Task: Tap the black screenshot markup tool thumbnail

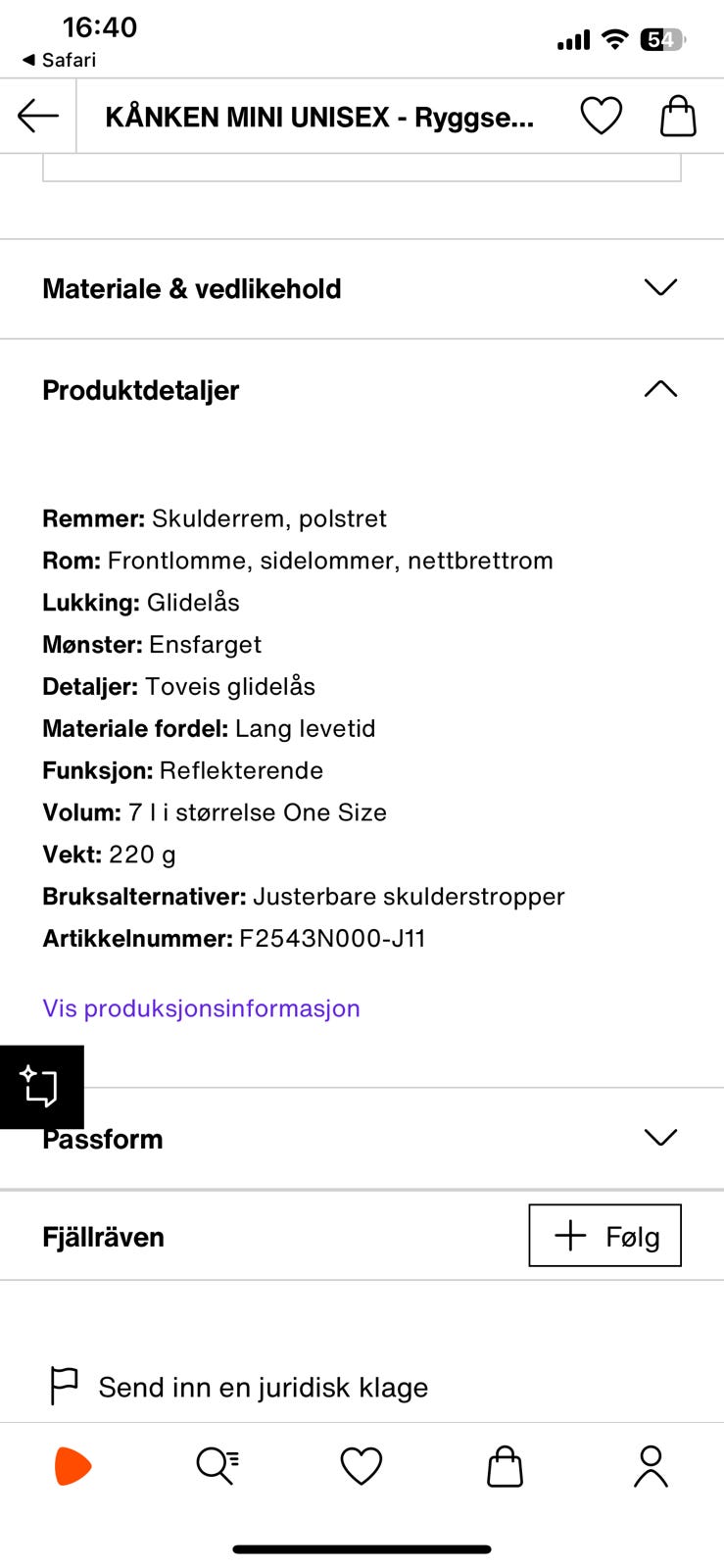Action: [41, 1088]
